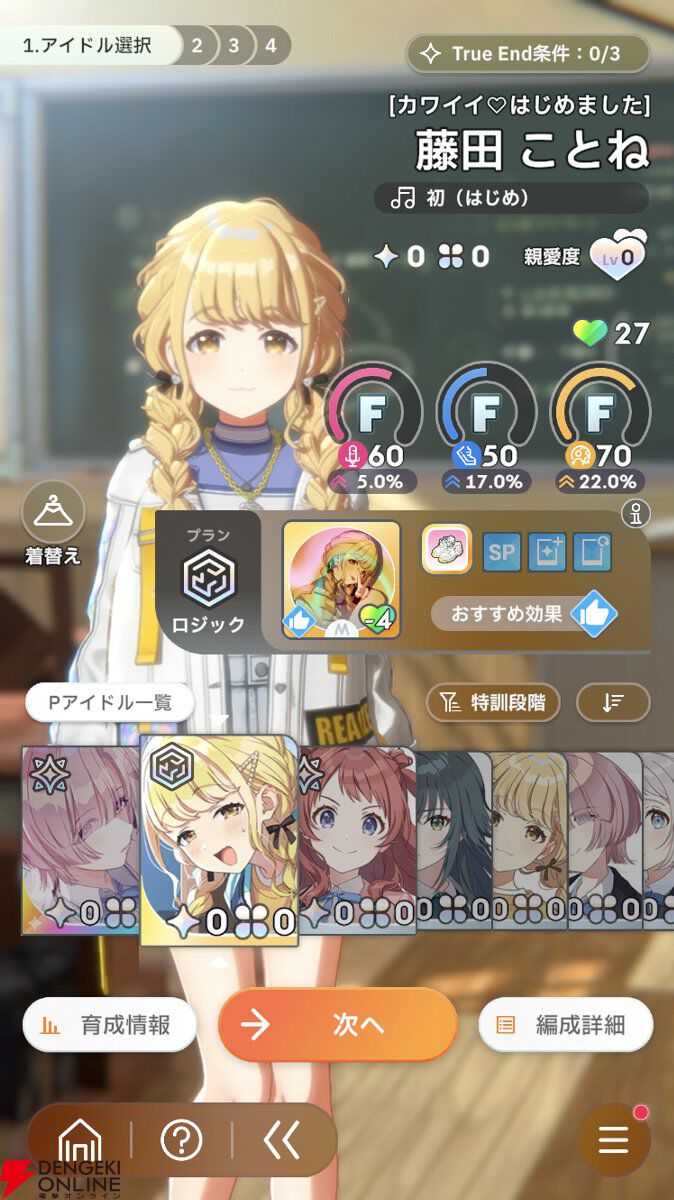The width and height of the screenshot is (674, 1200).
Task: Open the info icon above the plan panel
Action: pyautogui.click(x=636, y=514)
